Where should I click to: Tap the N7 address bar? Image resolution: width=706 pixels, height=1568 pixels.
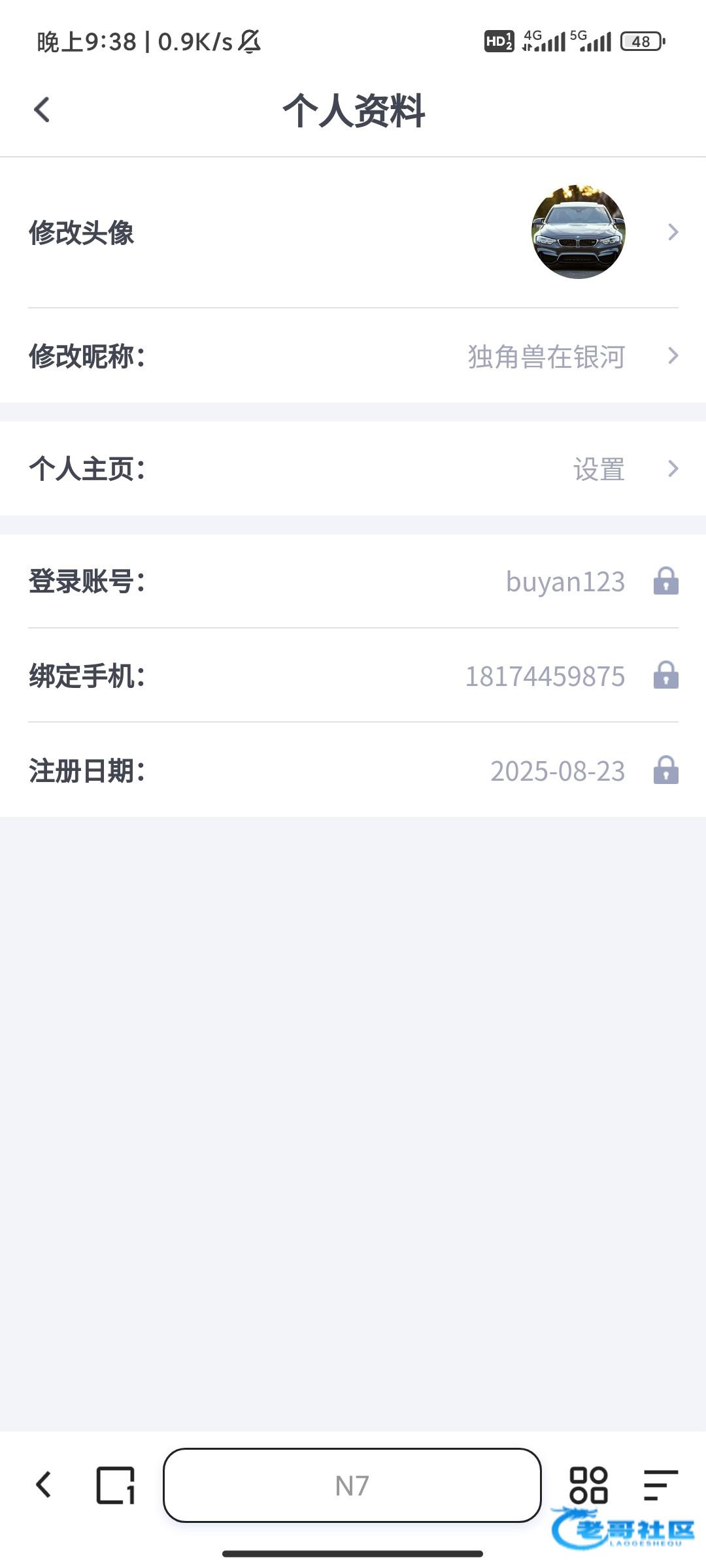point(352,1486)
